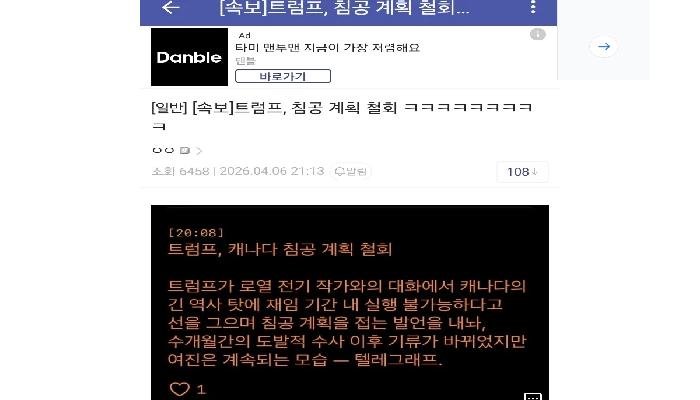Jump to the 108 comments
The height and width of the screenshot is (400, 700).
point(522,172)
